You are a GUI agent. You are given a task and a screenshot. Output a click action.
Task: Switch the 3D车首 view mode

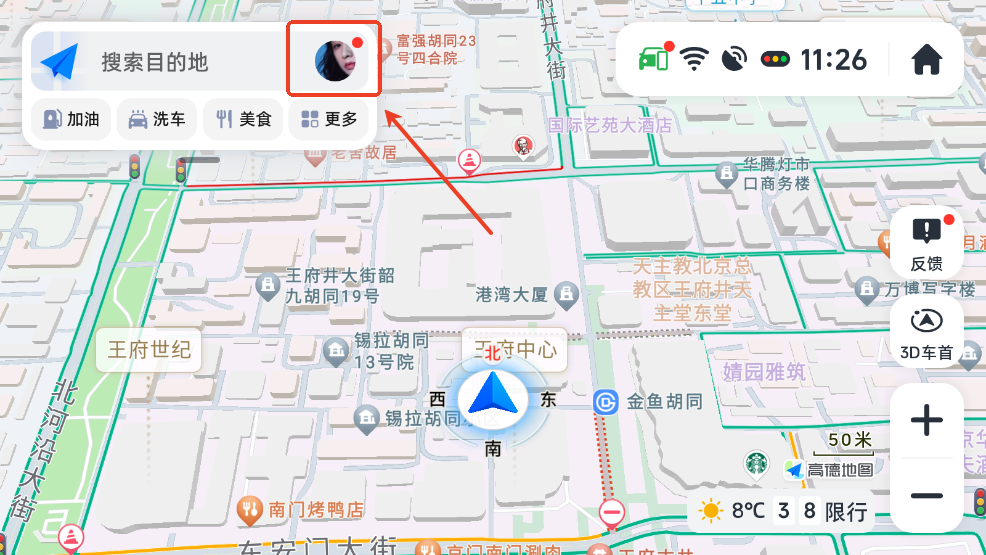[927, 334]
